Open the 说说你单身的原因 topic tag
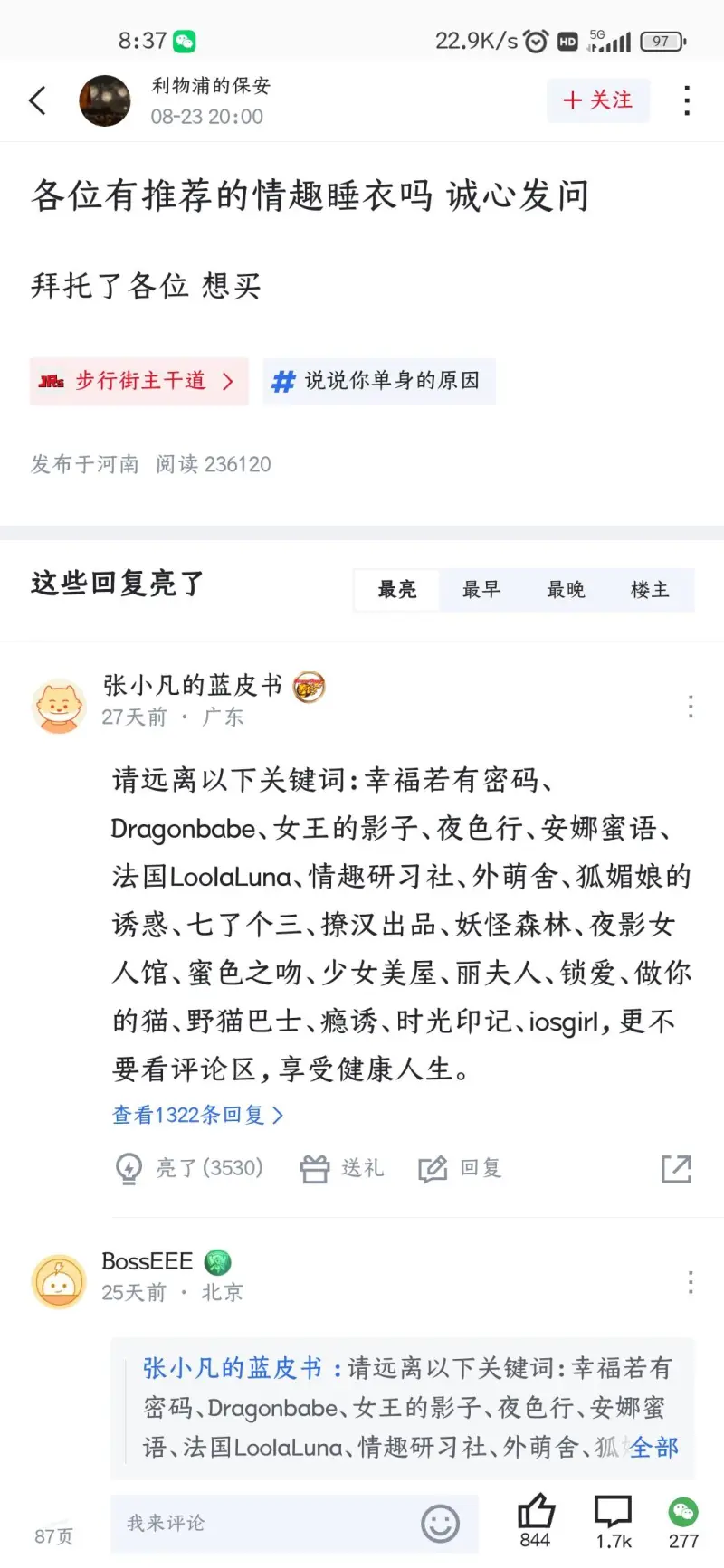Viewport: 724px width, 1568px height. point(378,381)
